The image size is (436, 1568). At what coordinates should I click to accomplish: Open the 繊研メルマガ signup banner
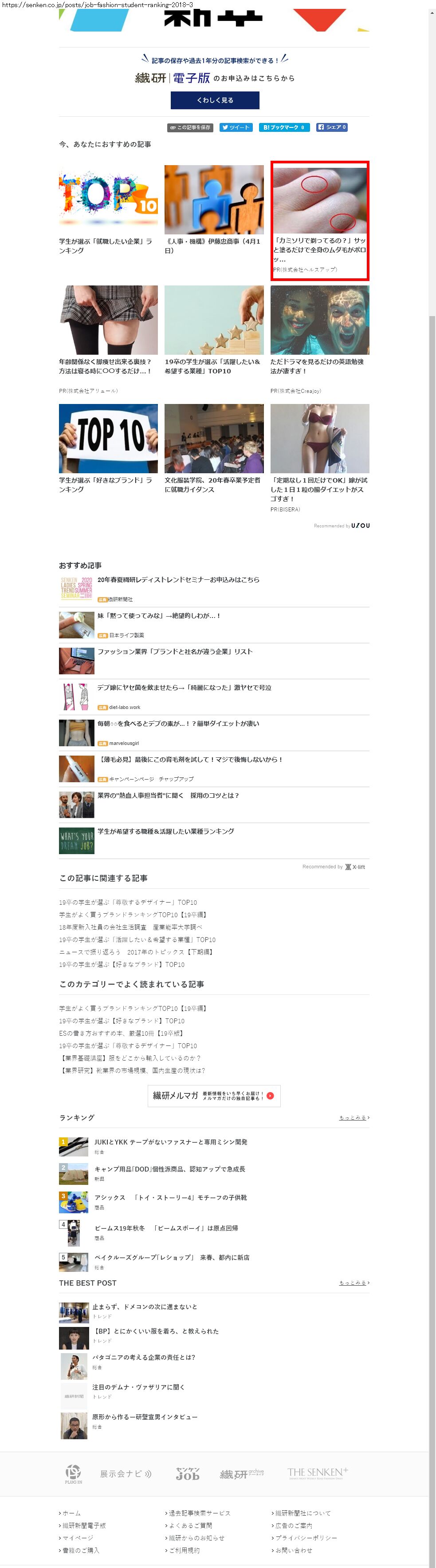(213, 1095)
